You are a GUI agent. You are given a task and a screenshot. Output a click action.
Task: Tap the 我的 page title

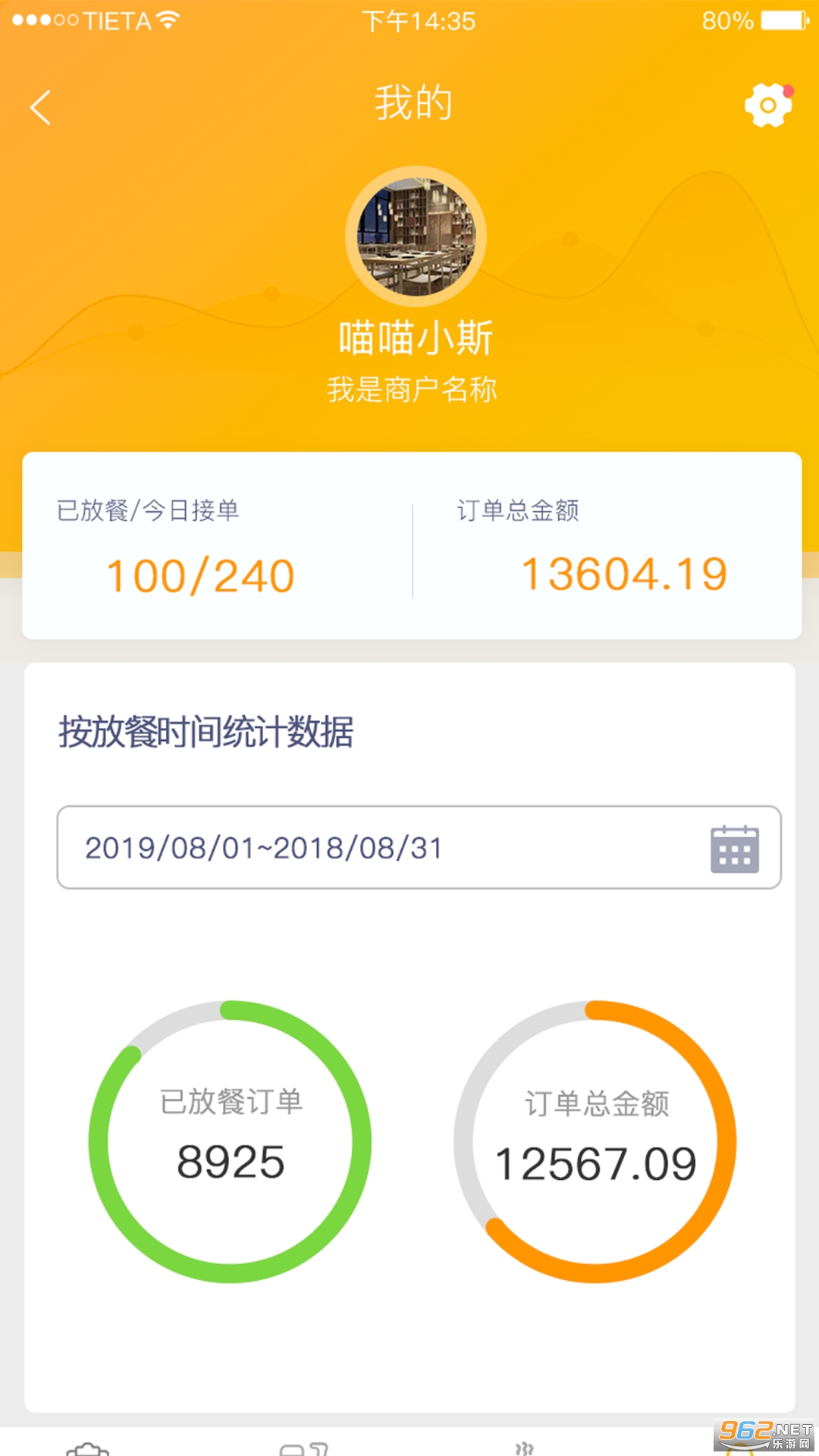click(x=416, y=104)
